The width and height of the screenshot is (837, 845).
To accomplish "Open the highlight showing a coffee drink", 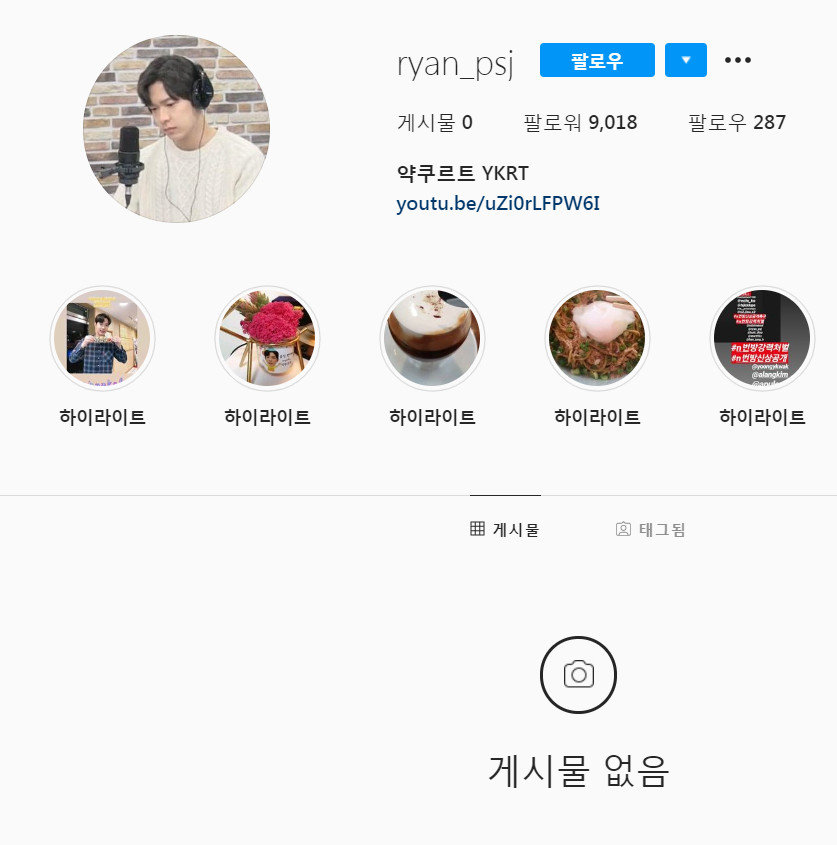I will tap(432, 339).
